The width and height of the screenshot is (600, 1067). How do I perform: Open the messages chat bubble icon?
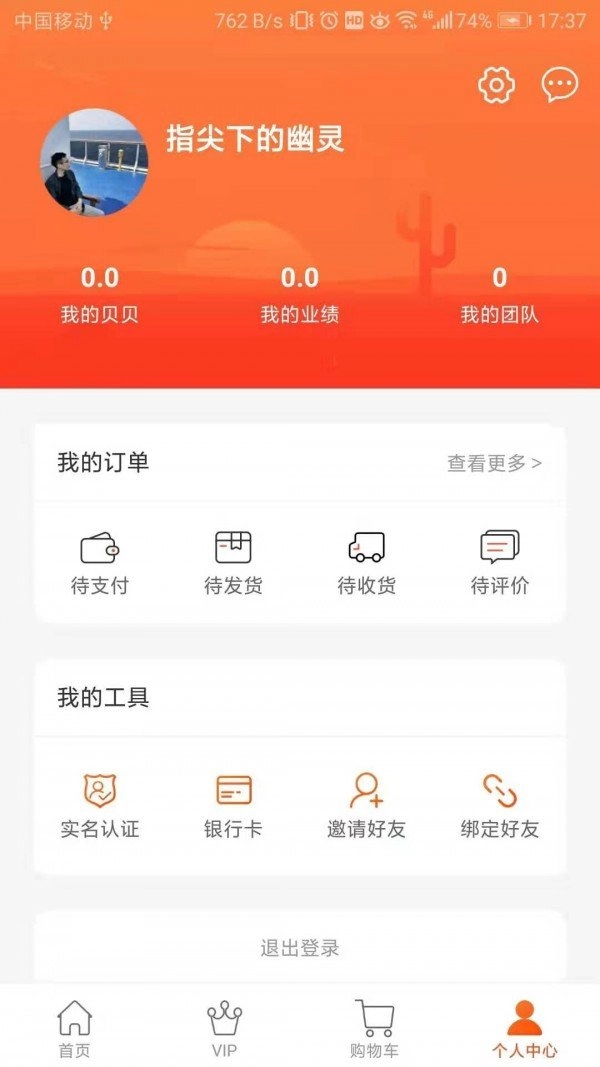[x=559, y=85]
